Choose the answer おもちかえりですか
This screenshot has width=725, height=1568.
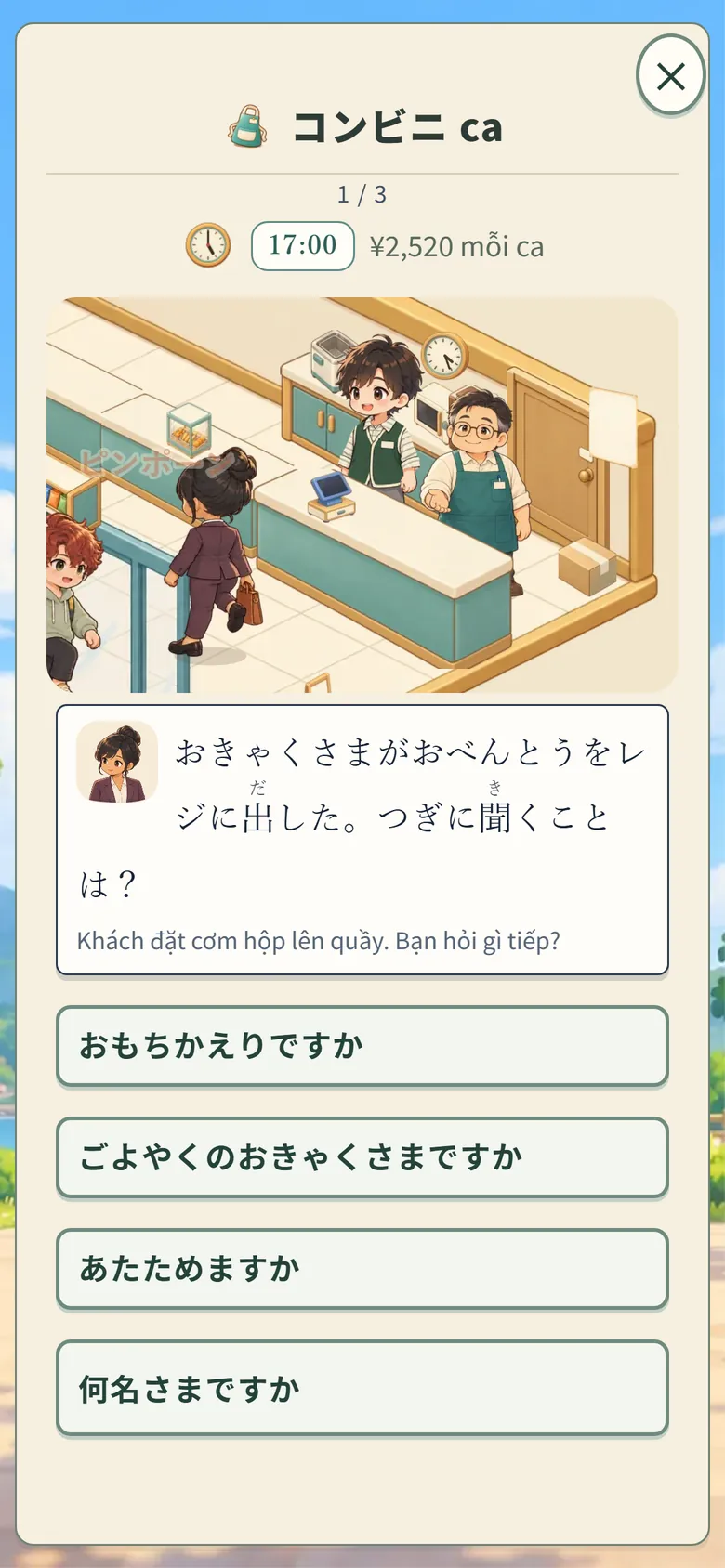tap(362, 1046)
